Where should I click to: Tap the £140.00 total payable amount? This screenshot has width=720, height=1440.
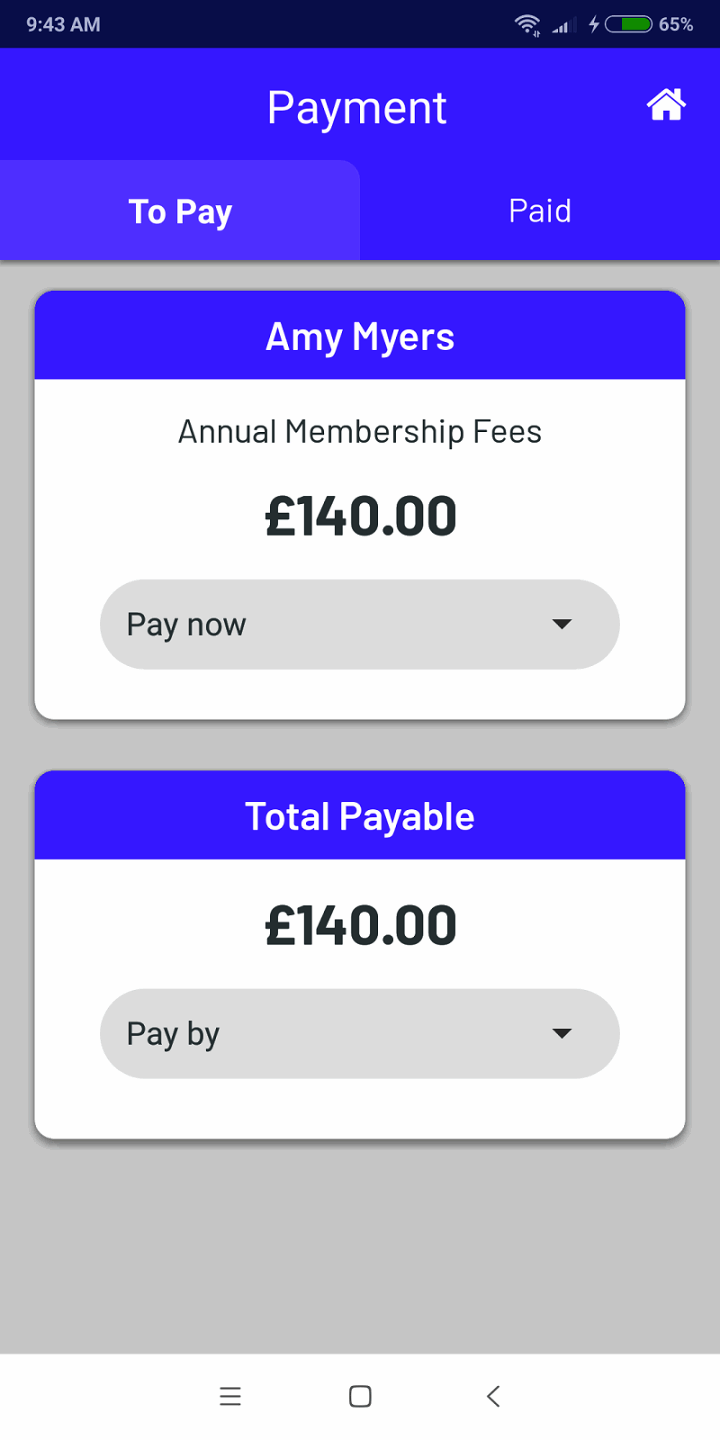click(x=360, y=923)
